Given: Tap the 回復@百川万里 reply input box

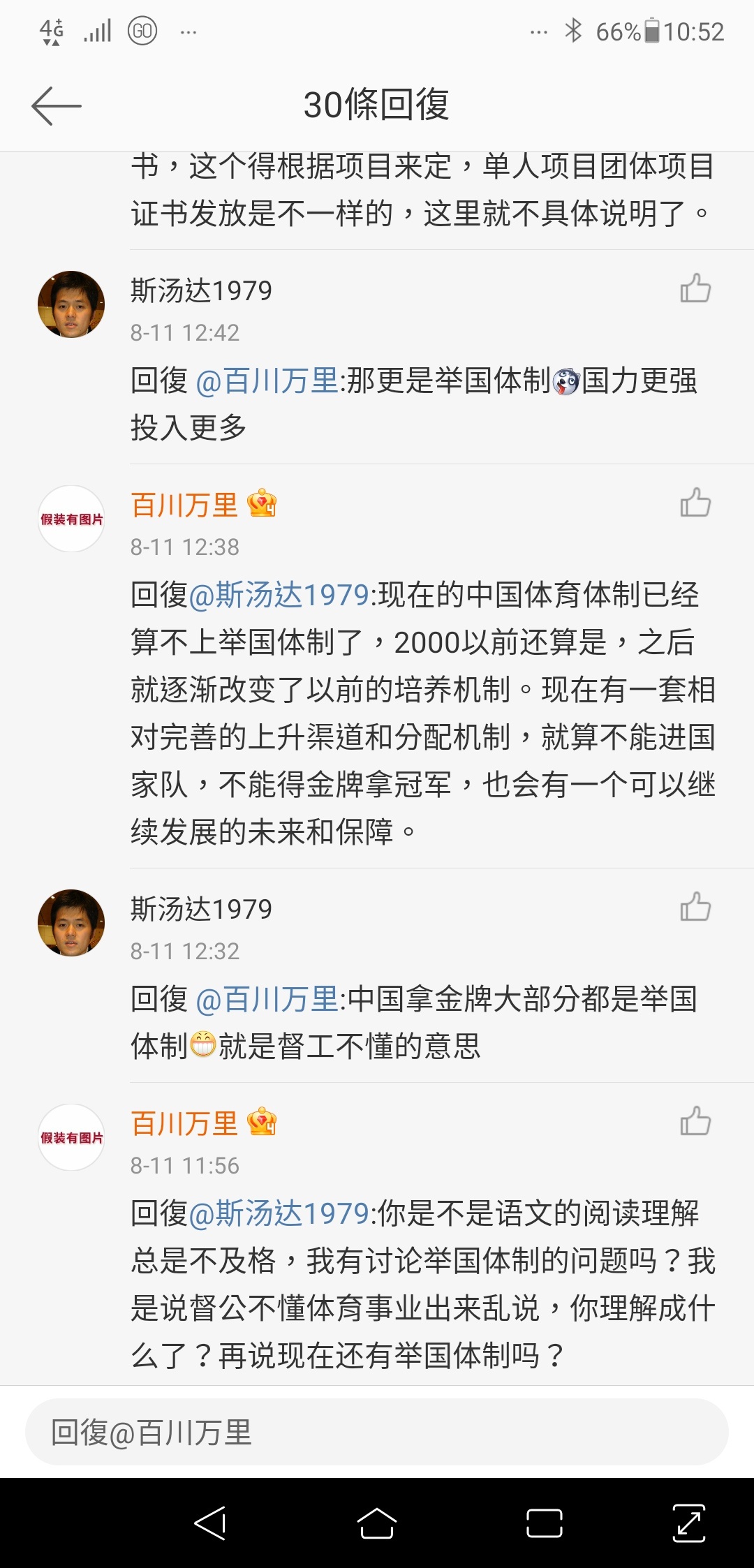Looking at the screenshot, I should (377, 1433).
